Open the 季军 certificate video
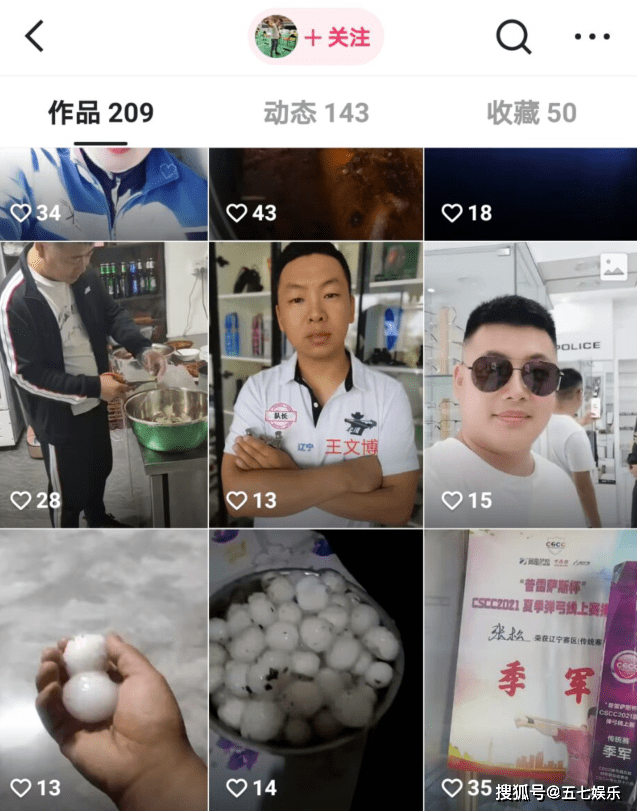This screenshot has width=637, height=811. pos(530,670)
